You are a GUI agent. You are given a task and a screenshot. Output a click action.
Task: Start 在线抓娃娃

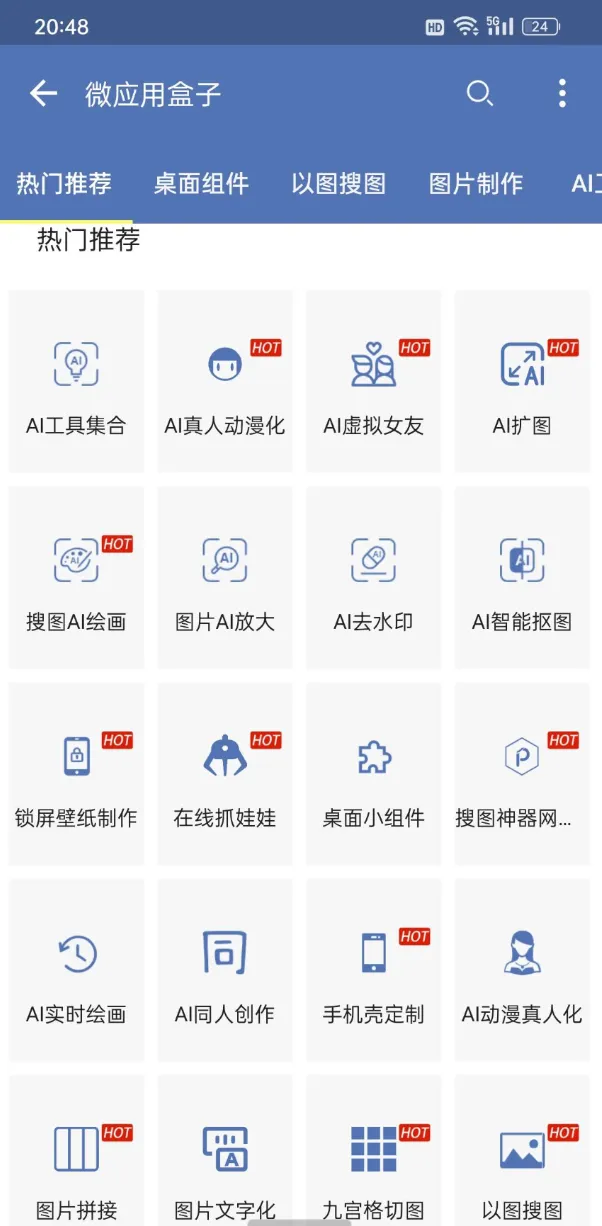click(225, 774)
